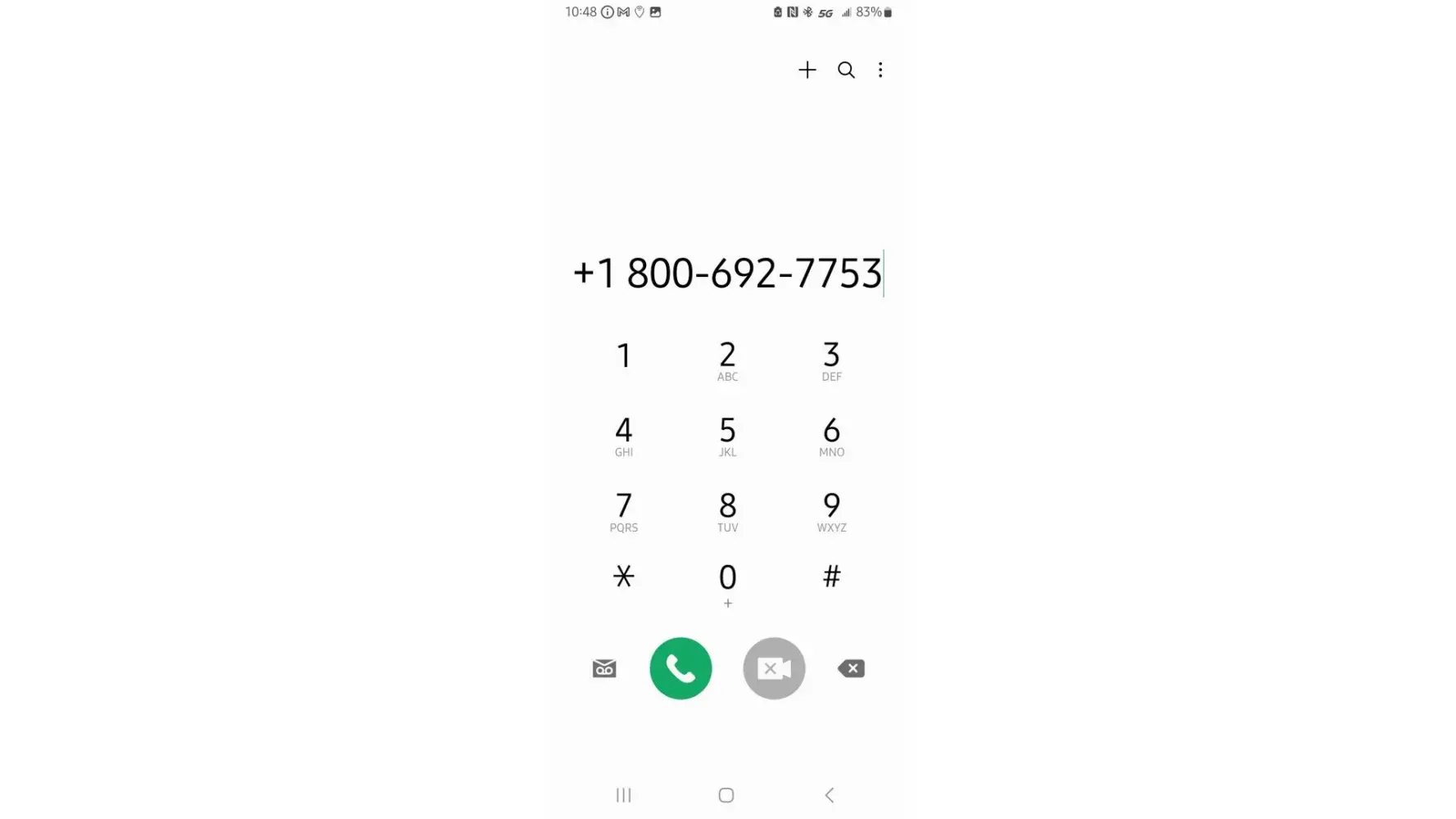Image resolution: width=1456 pixels, height=819 pixels.
Task: Go to the home screen
Action: (726, 795)
